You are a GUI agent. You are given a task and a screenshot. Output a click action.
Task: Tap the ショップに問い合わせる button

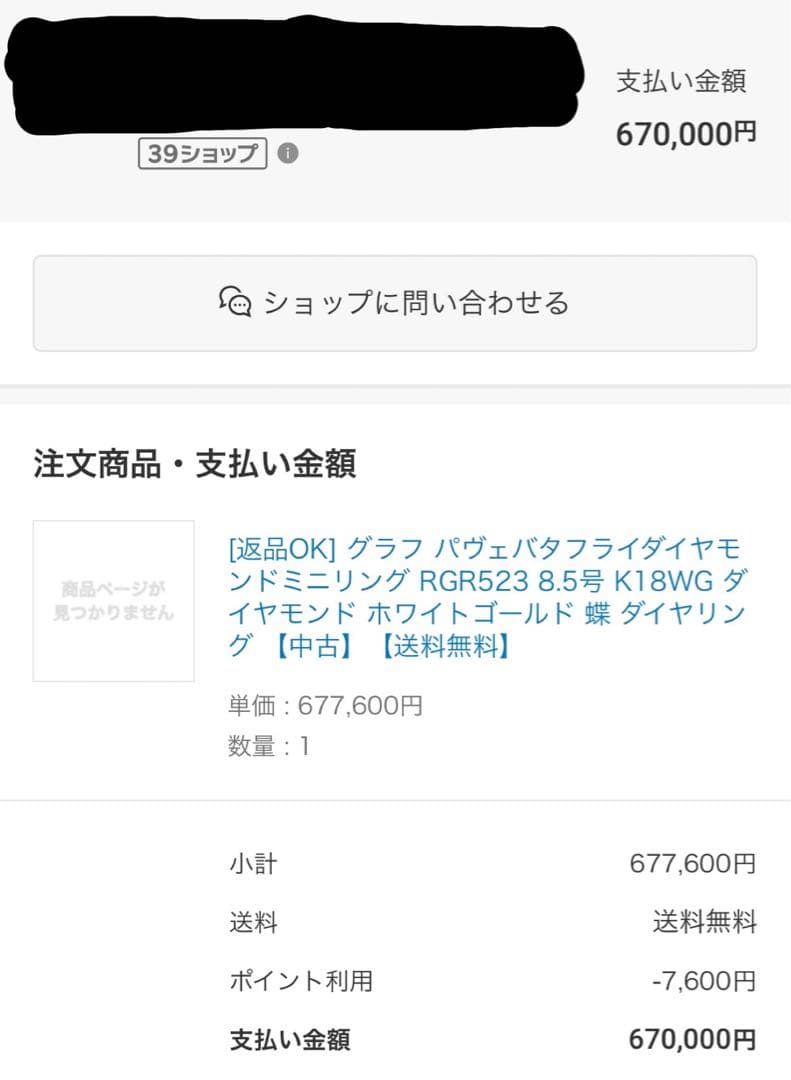(x=395, y=303)
